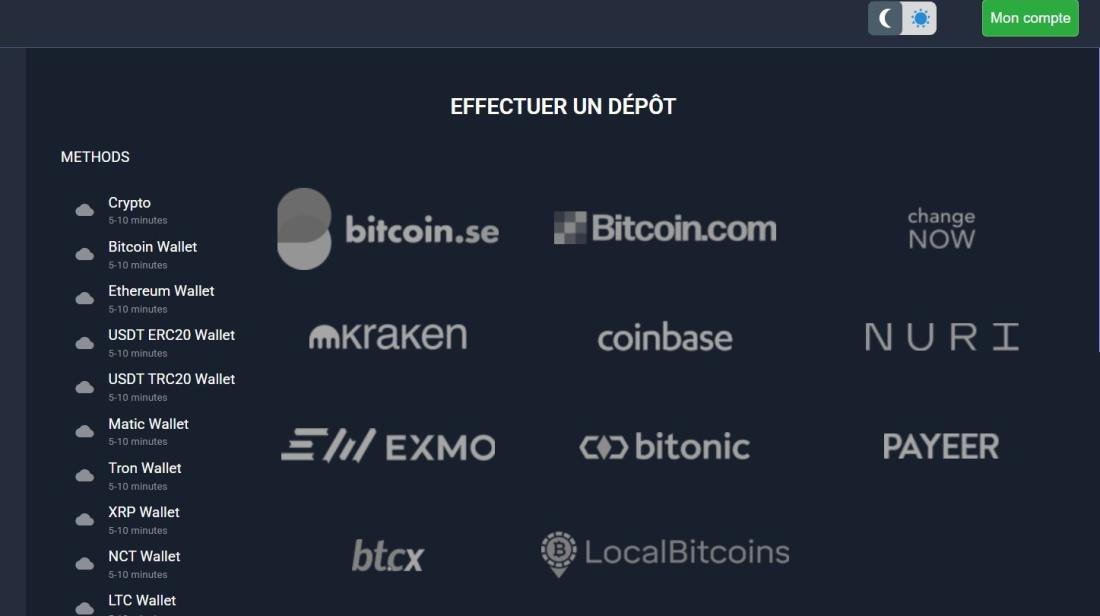Open Matic Wallet option
Screen dimensions: 1100x616
pos(148,424)
